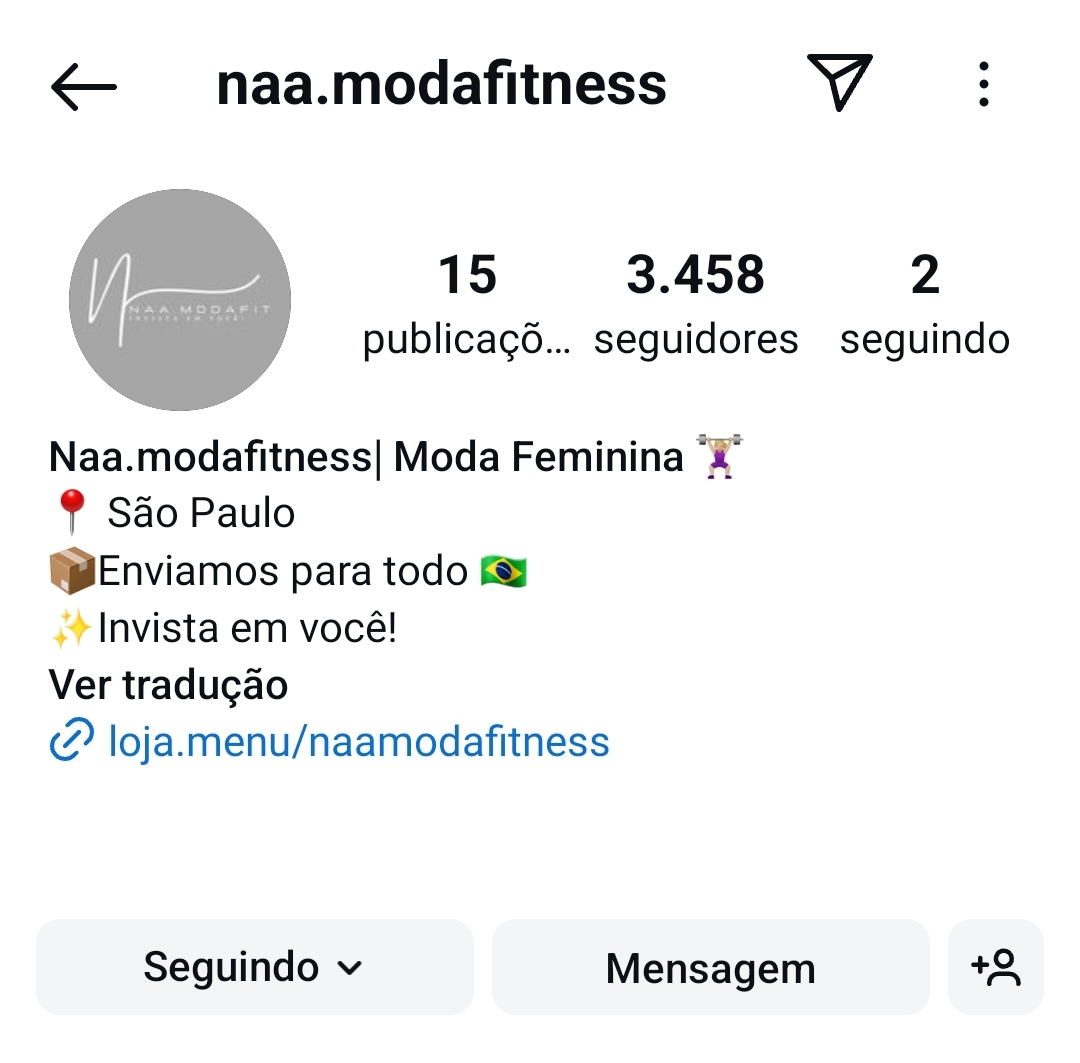Share profile via the paper plane icon

click(839, 82)
